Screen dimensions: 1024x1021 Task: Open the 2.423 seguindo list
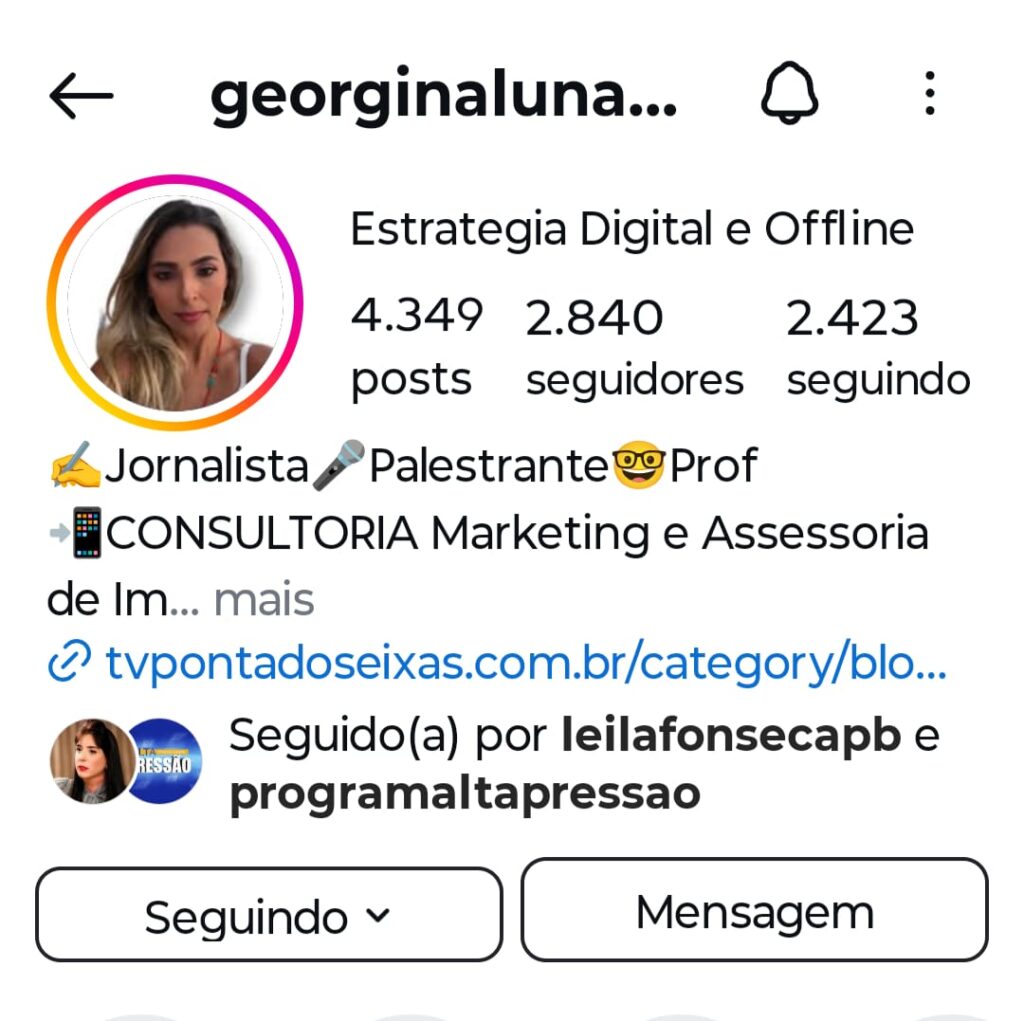[x=877, y=347]
